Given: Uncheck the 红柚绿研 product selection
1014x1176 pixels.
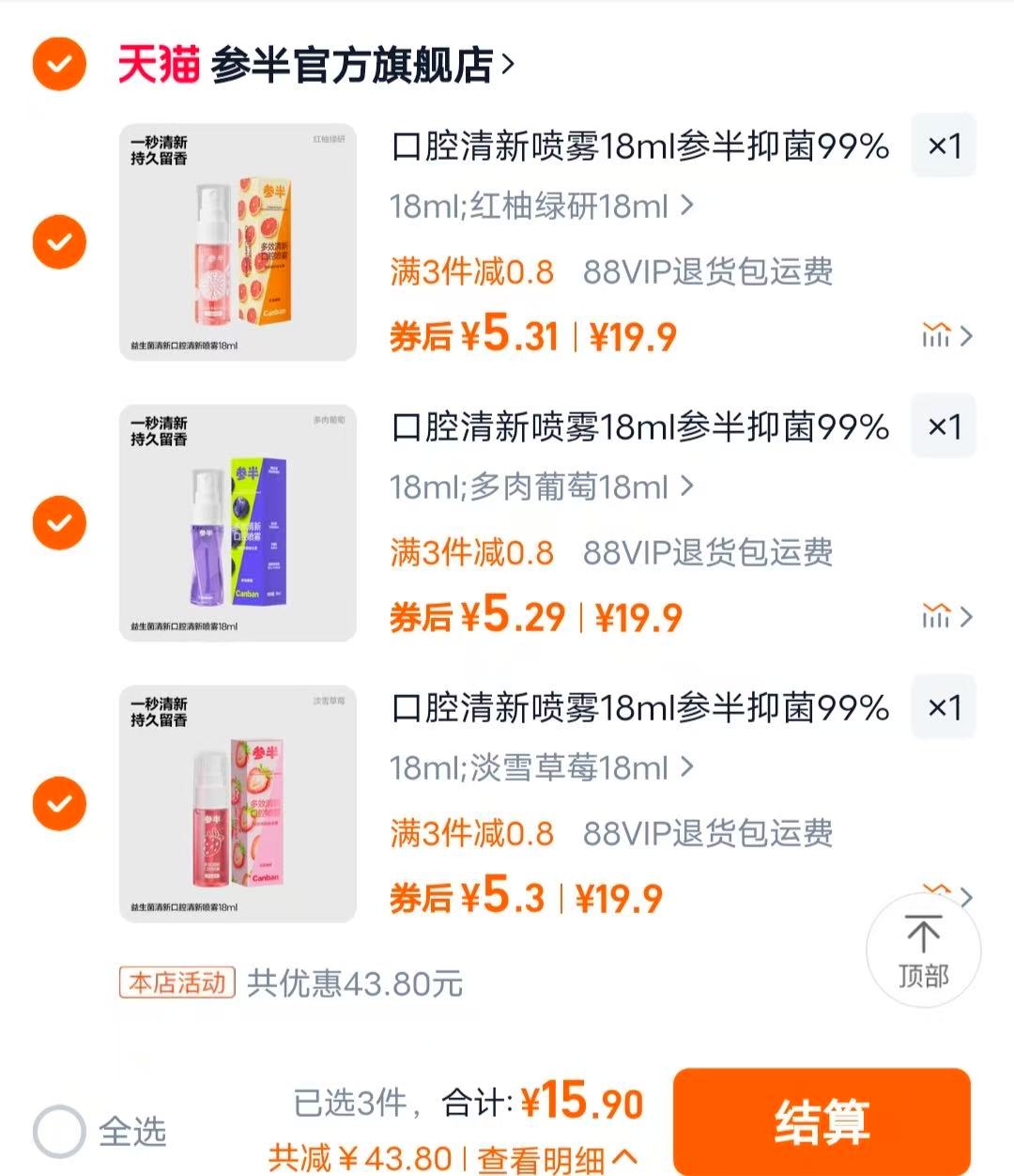Looking at the screenshot, I should tap(58, 241).
